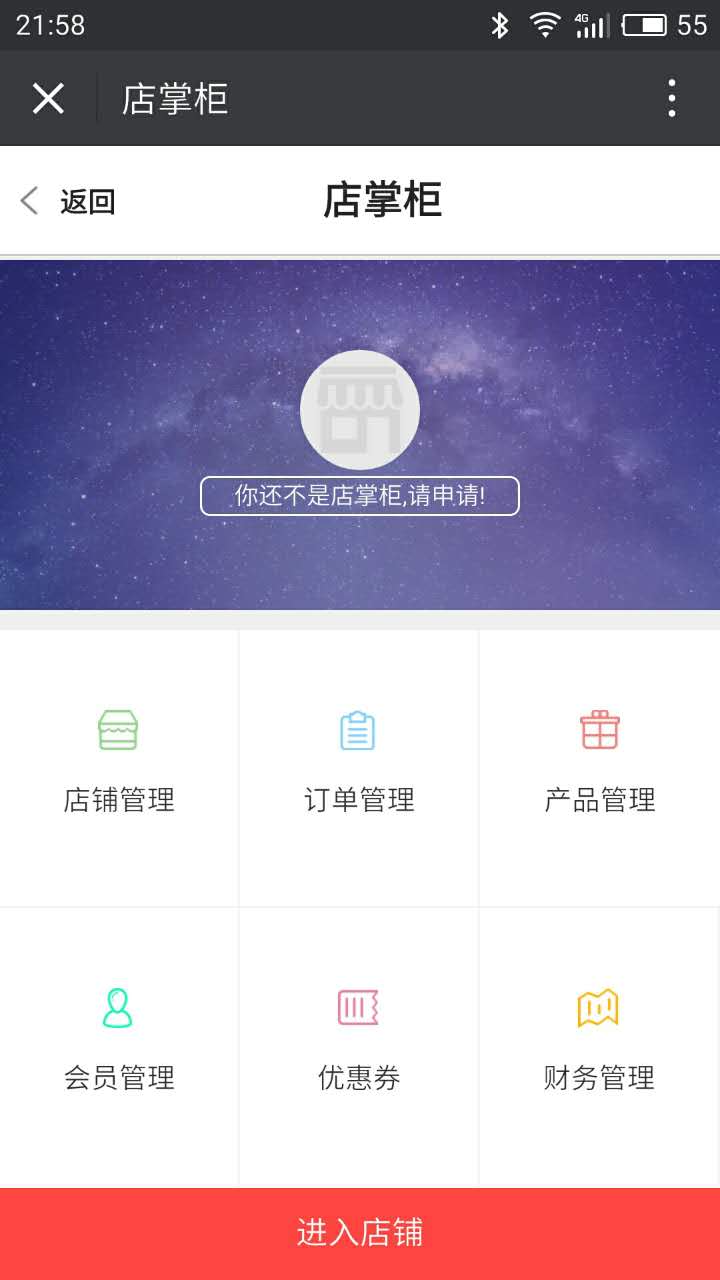This screenshot has width=720, height=1280.
Task: Close the page with the X icon
Action: pyautogui.click(x=47, y=97)
